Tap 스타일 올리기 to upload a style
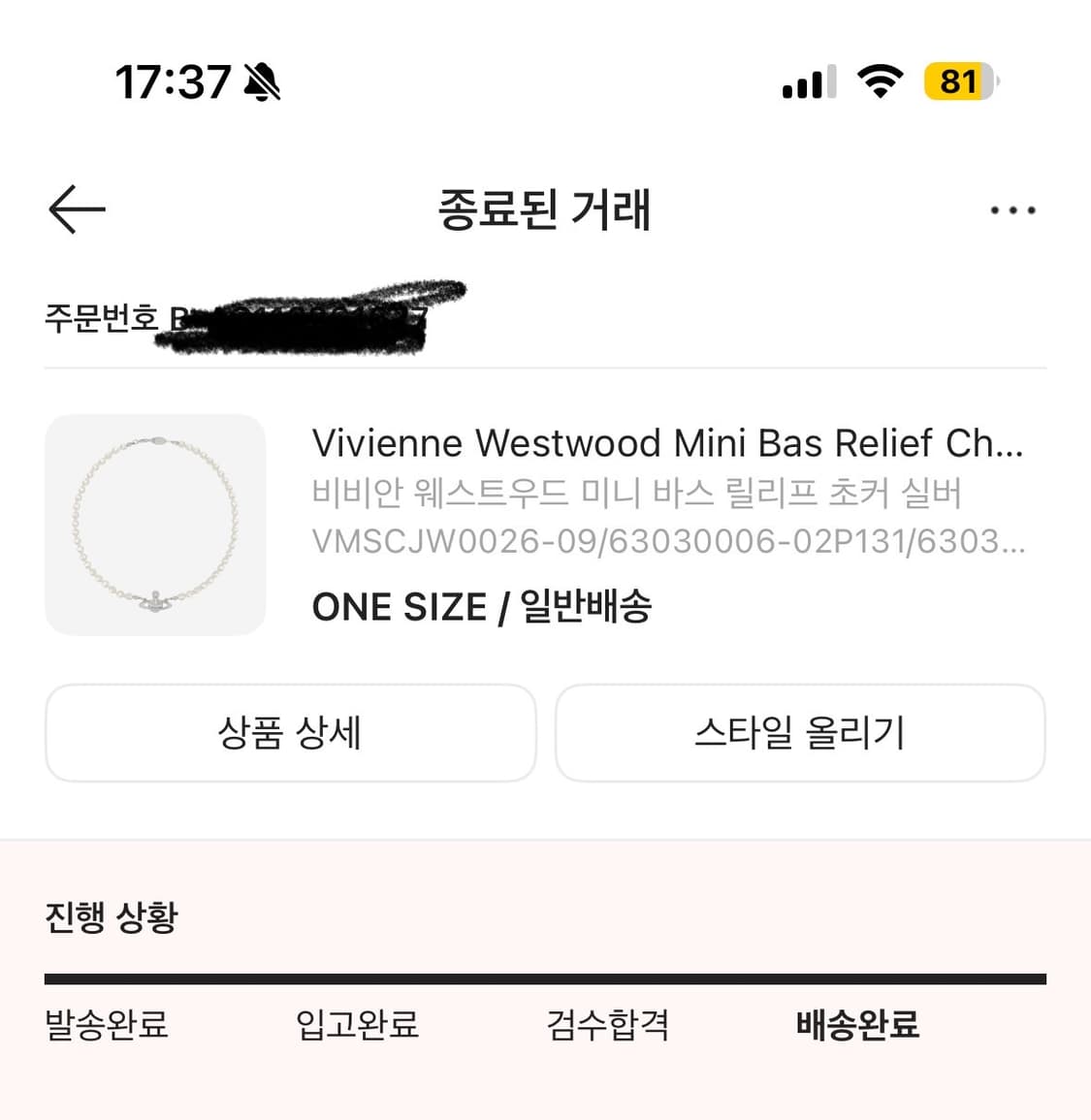 pos(801,734)
